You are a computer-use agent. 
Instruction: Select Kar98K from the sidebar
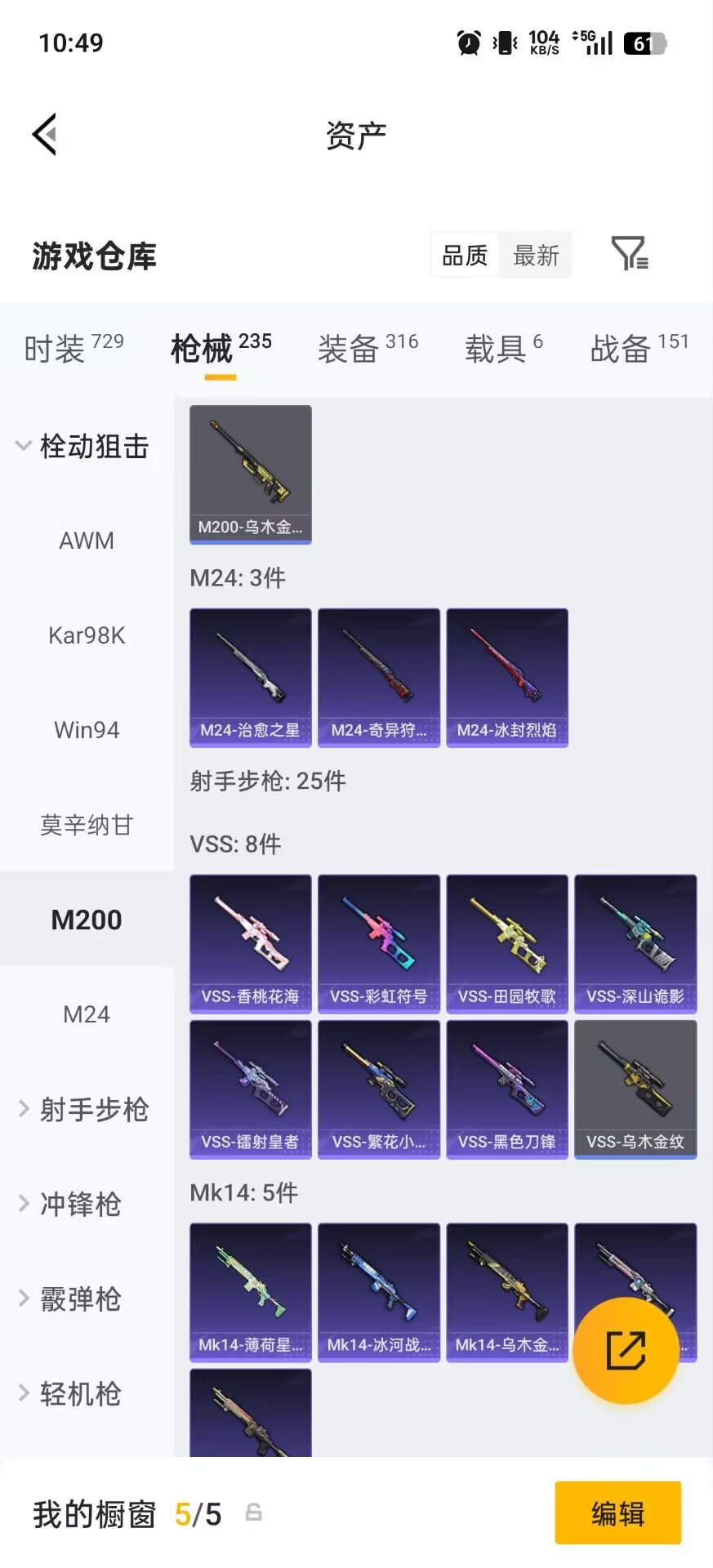(x=87, y=635)
